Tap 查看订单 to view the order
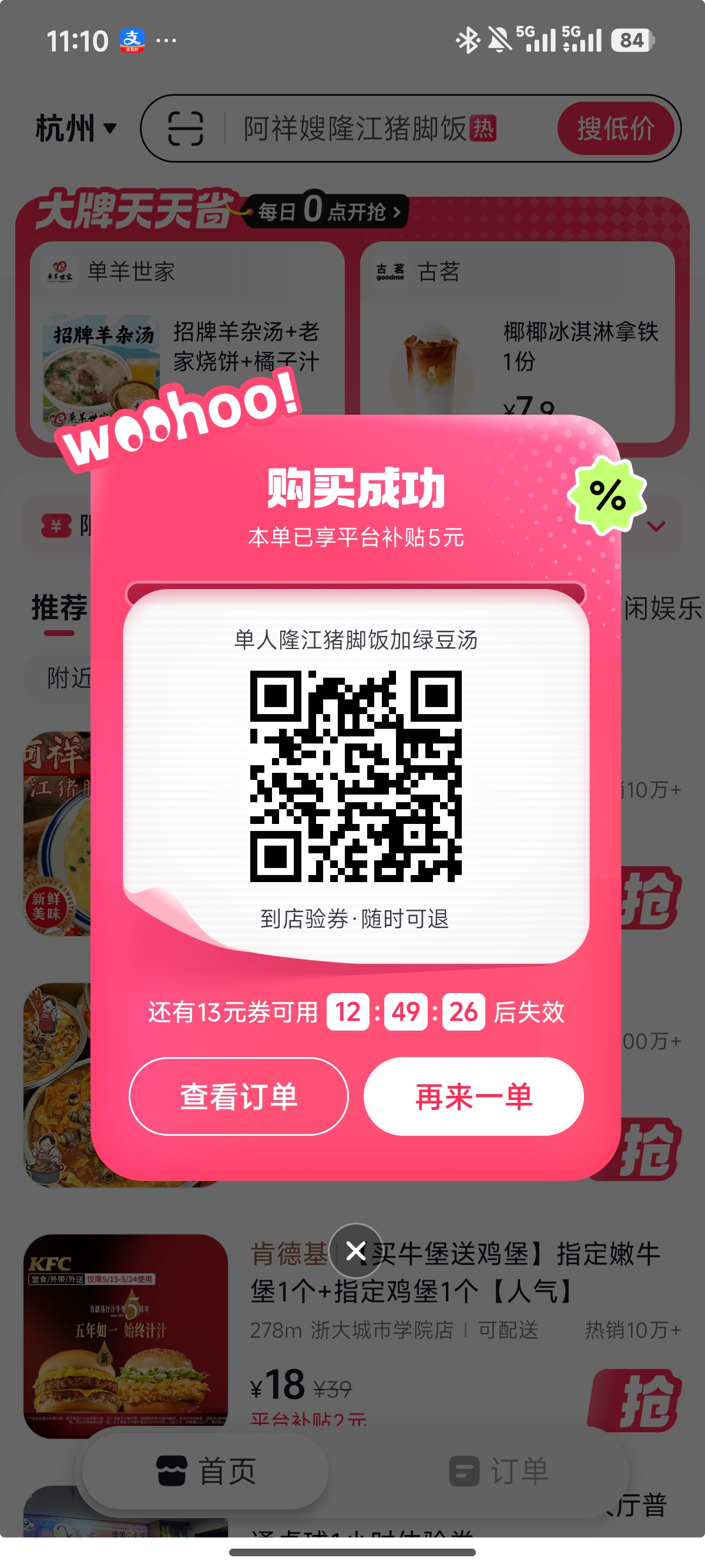 [239, 1096]
